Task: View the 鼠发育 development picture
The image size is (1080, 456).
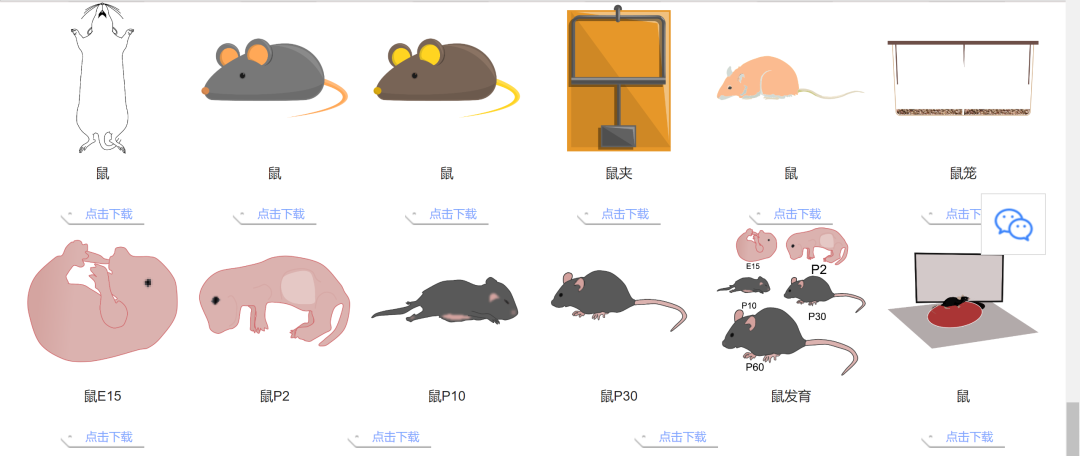Action: tap(792, 302)
